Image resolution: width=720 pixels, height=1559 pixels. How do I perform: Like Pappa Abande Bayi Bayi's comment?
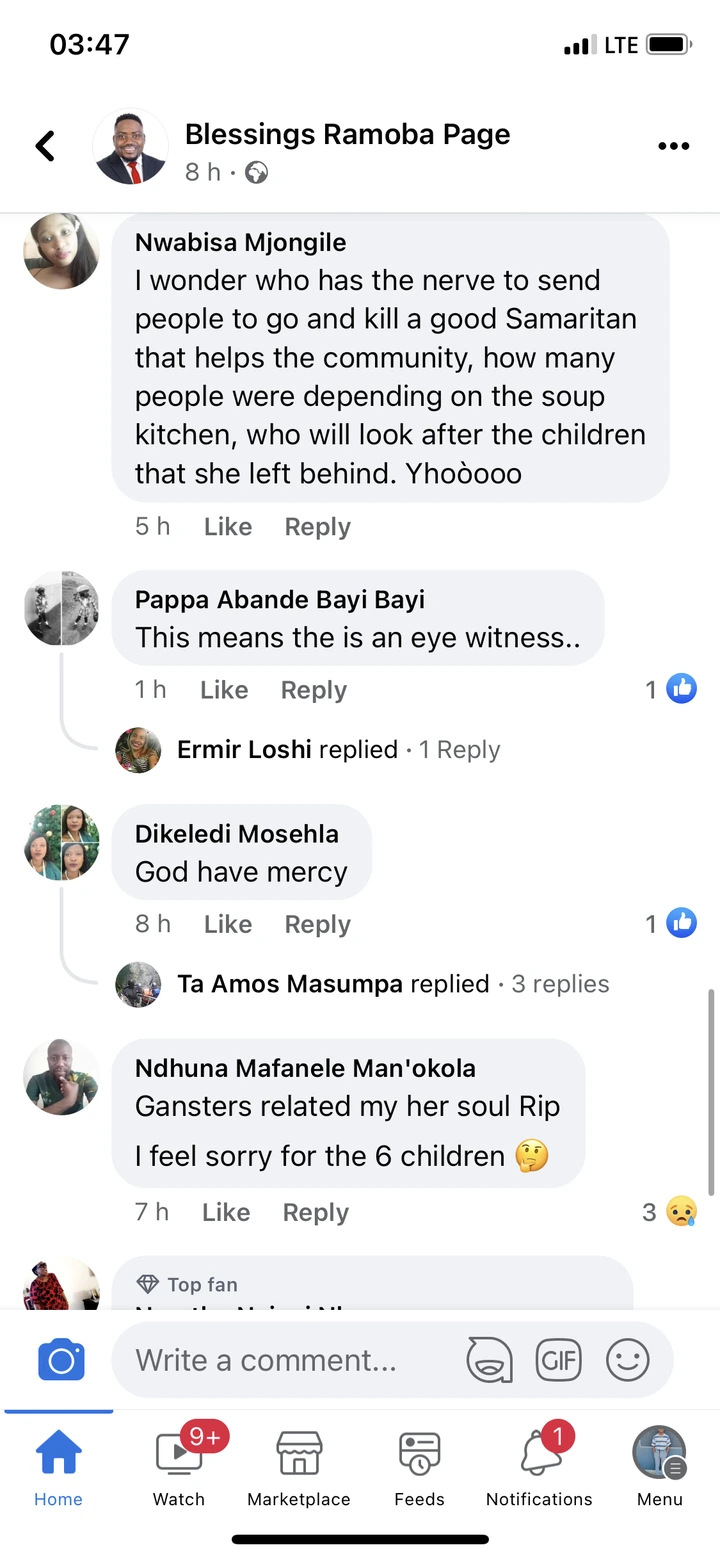click(223, 690)
